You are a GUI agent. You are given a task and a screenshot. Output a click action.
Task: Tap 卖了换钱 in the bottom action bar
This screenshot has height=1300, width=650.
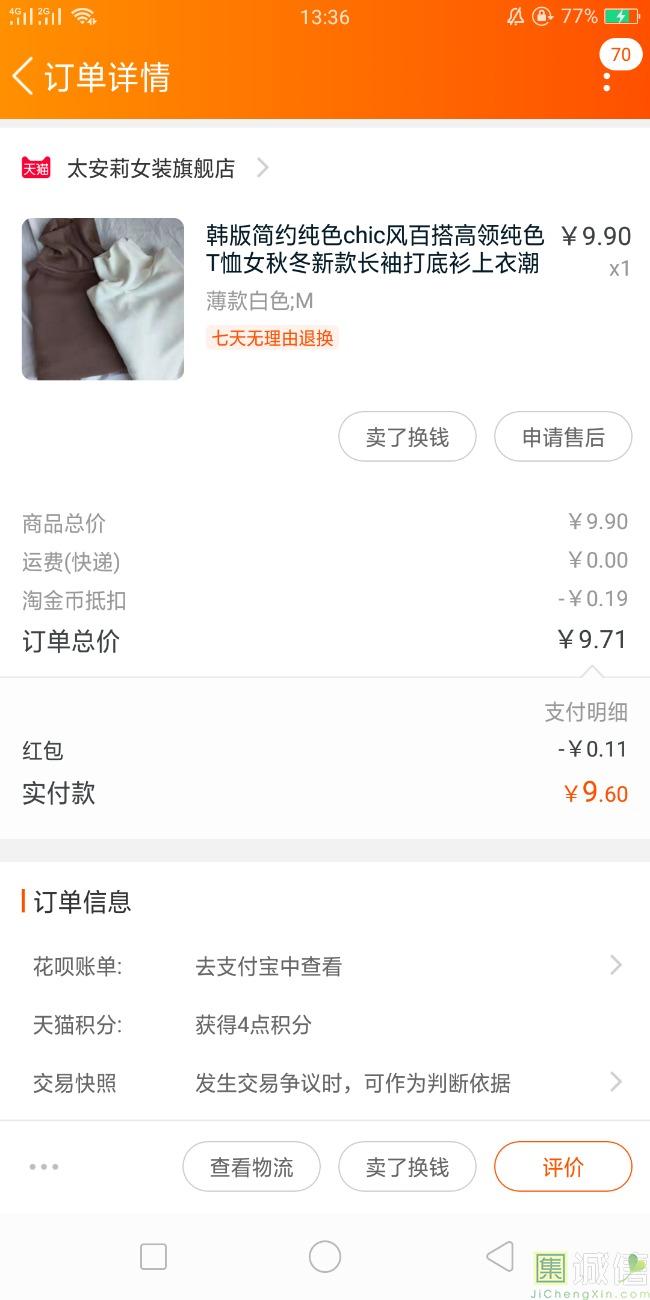(407, 1167)
